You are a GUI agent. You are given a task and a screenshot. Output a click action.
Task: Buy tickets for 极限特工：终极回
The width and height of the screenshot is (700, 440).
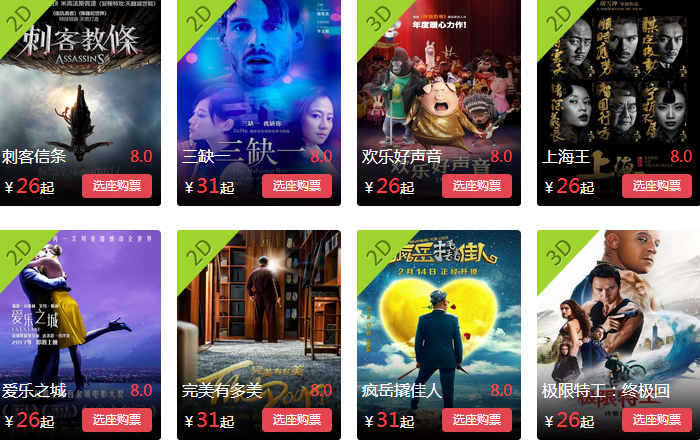click(657, 420)
